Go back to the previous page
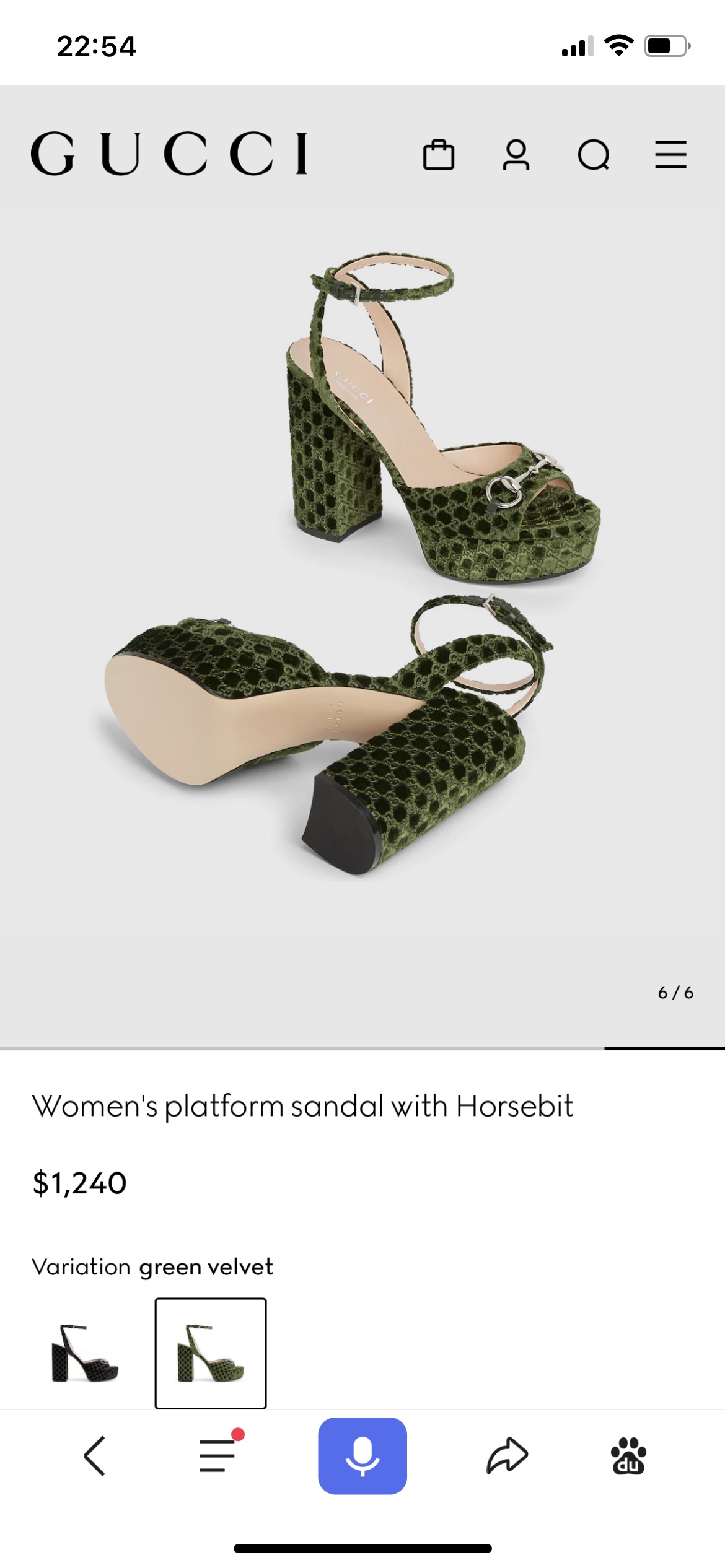Screen dimensions: 725x1568 [94, 1456]
